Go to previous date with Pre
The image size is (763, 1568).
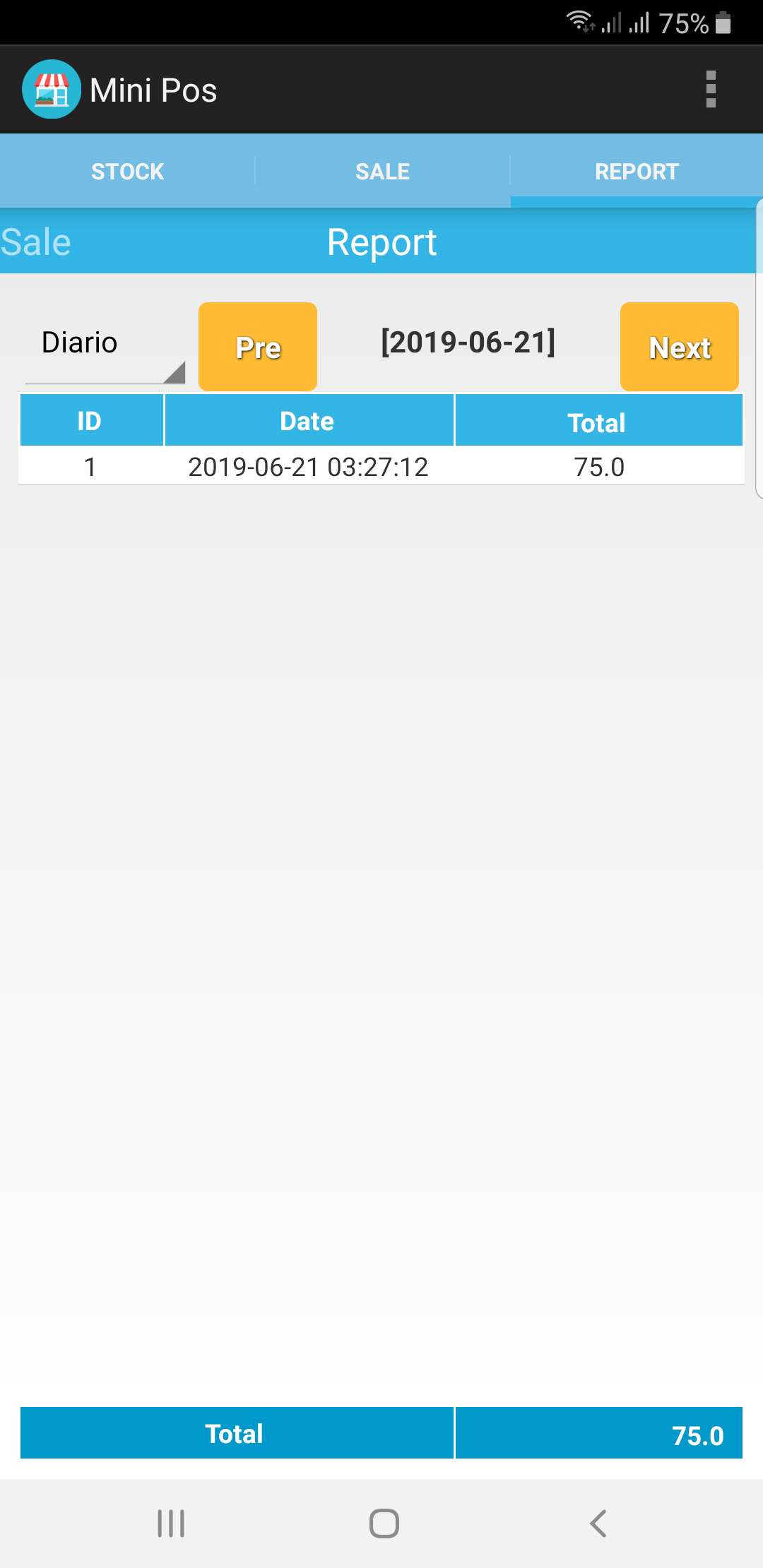tap(258, 347)
